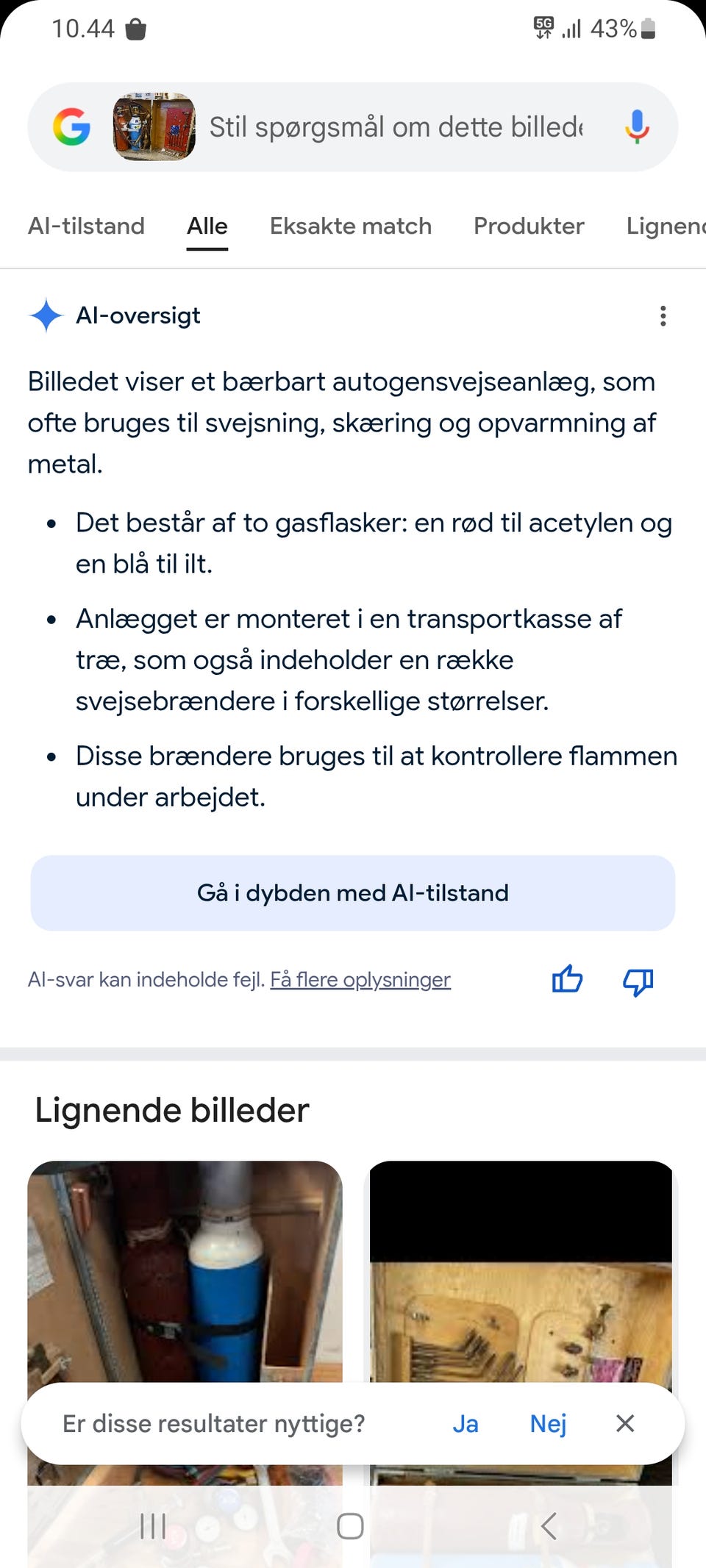Click "Gå i dybden med AI-tilstand"
This screenshot has height=1568, width=706.
[352, 892]
